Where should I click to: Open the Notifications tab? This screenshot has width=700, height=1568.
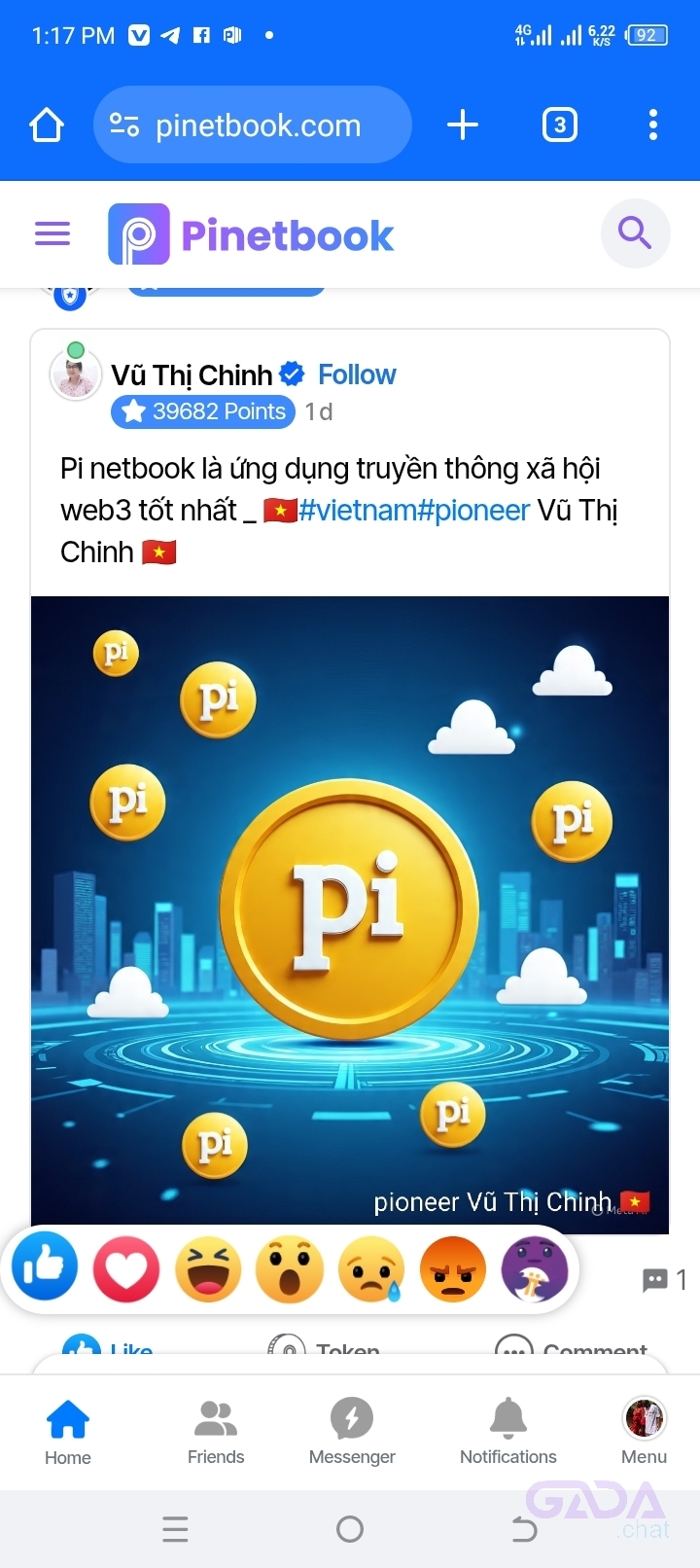pyautogui.click(x=507, y=1432)
